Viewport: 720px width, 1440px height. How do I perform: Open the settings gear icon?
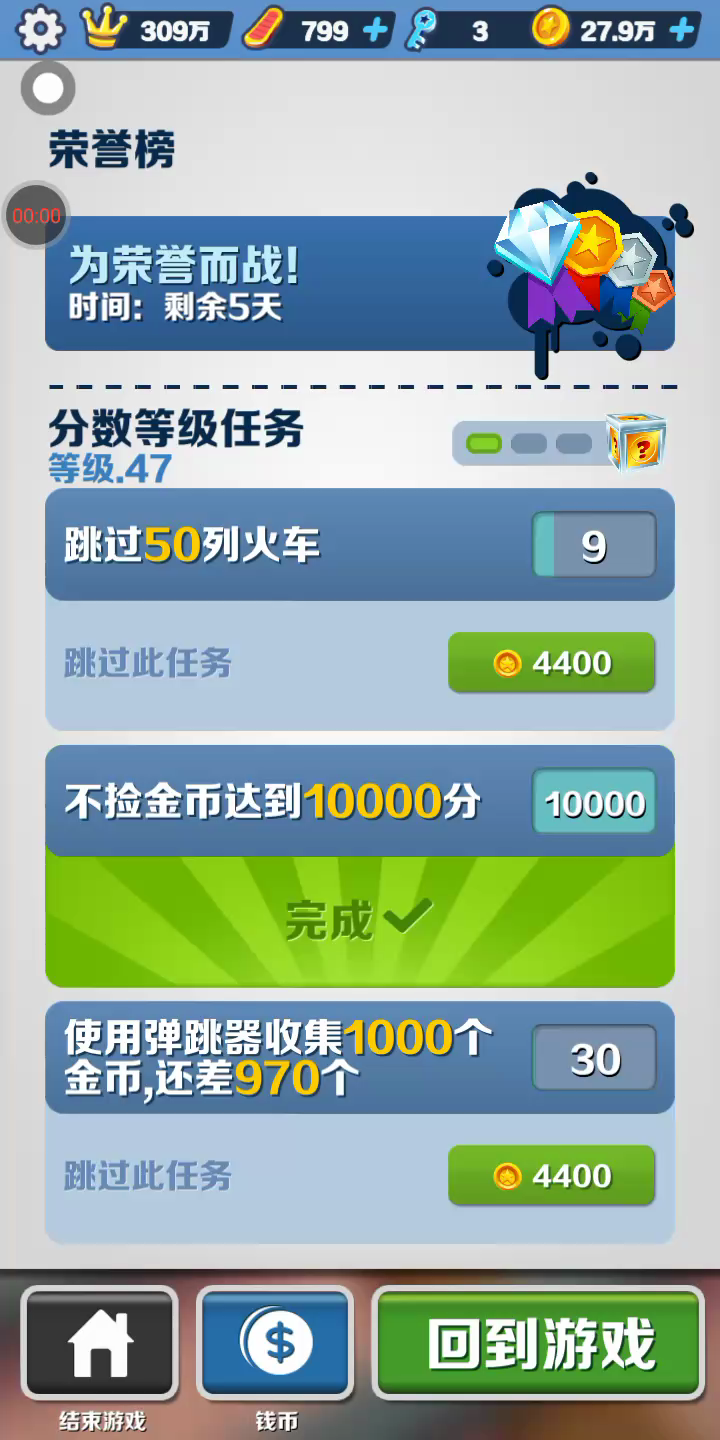[40, 30]
